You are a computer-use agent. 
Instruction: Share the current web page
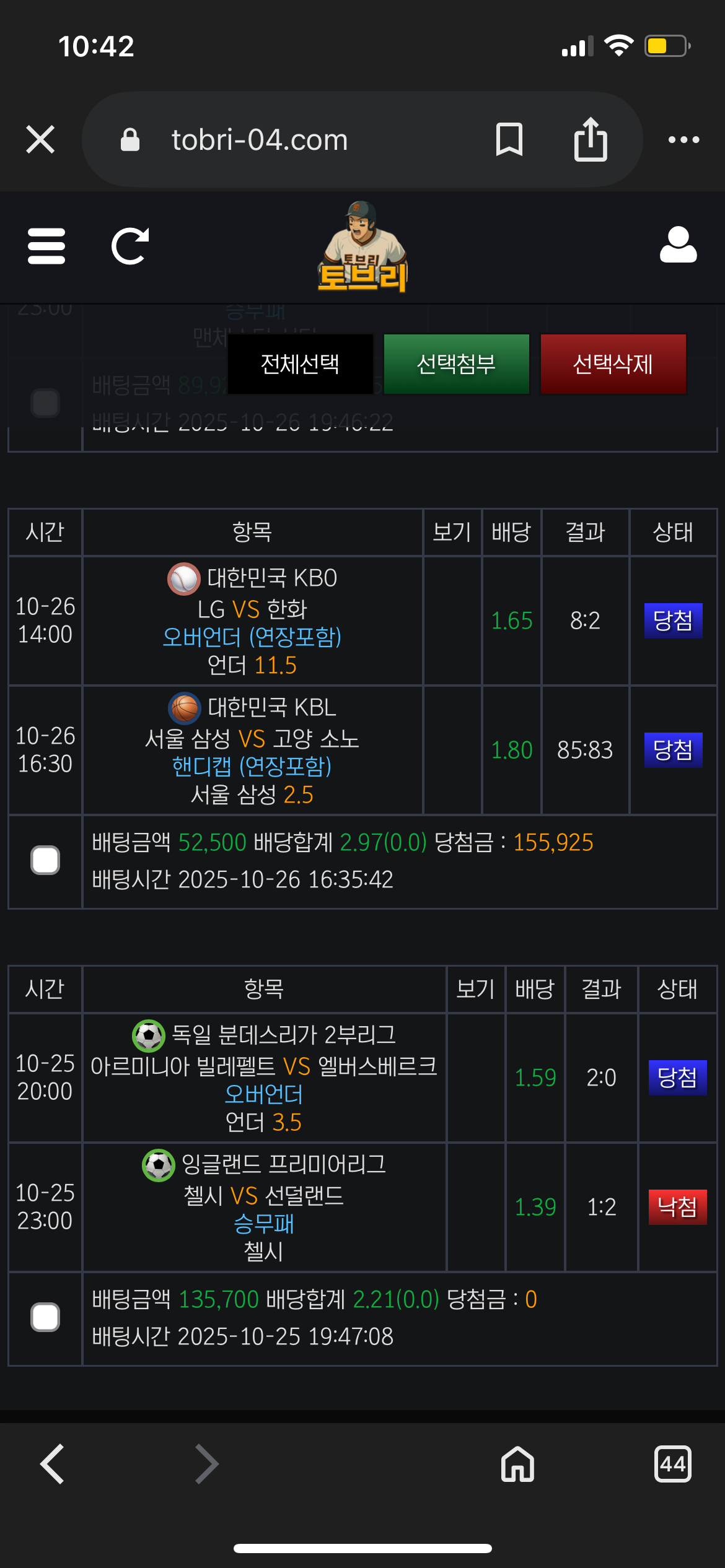tap(591, 139)
